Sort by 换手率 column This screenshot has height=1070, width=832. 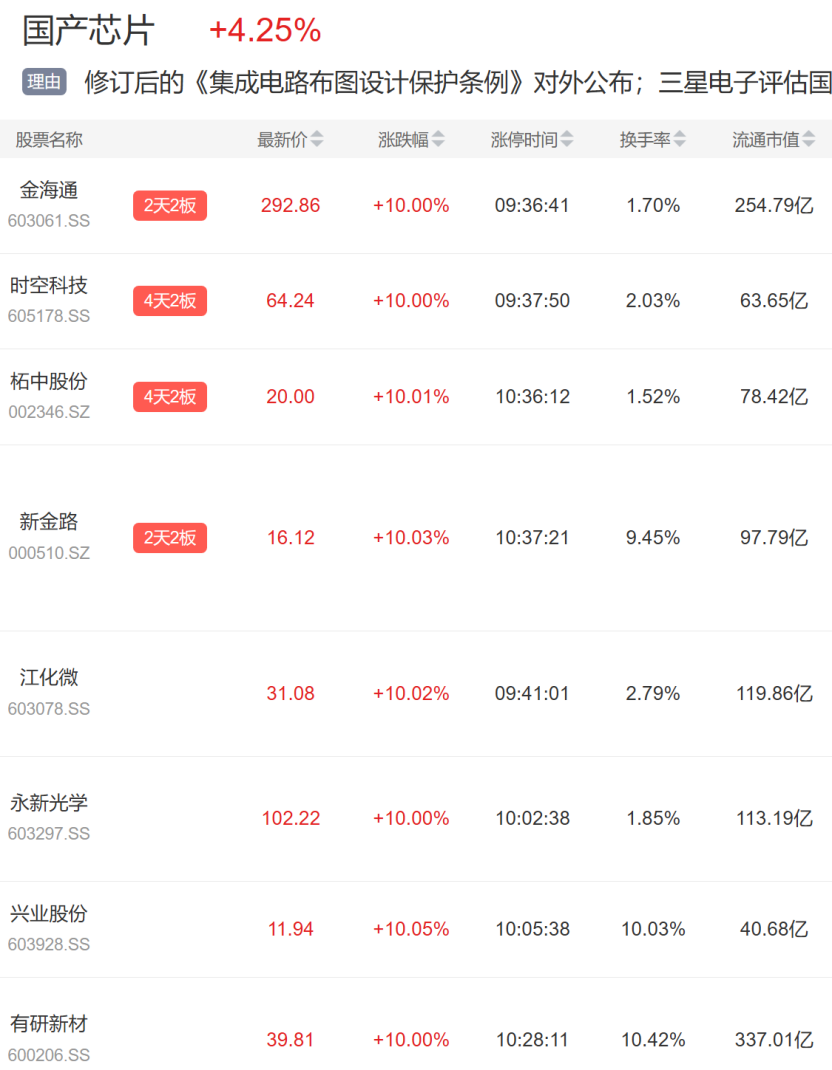pos(652,140)
